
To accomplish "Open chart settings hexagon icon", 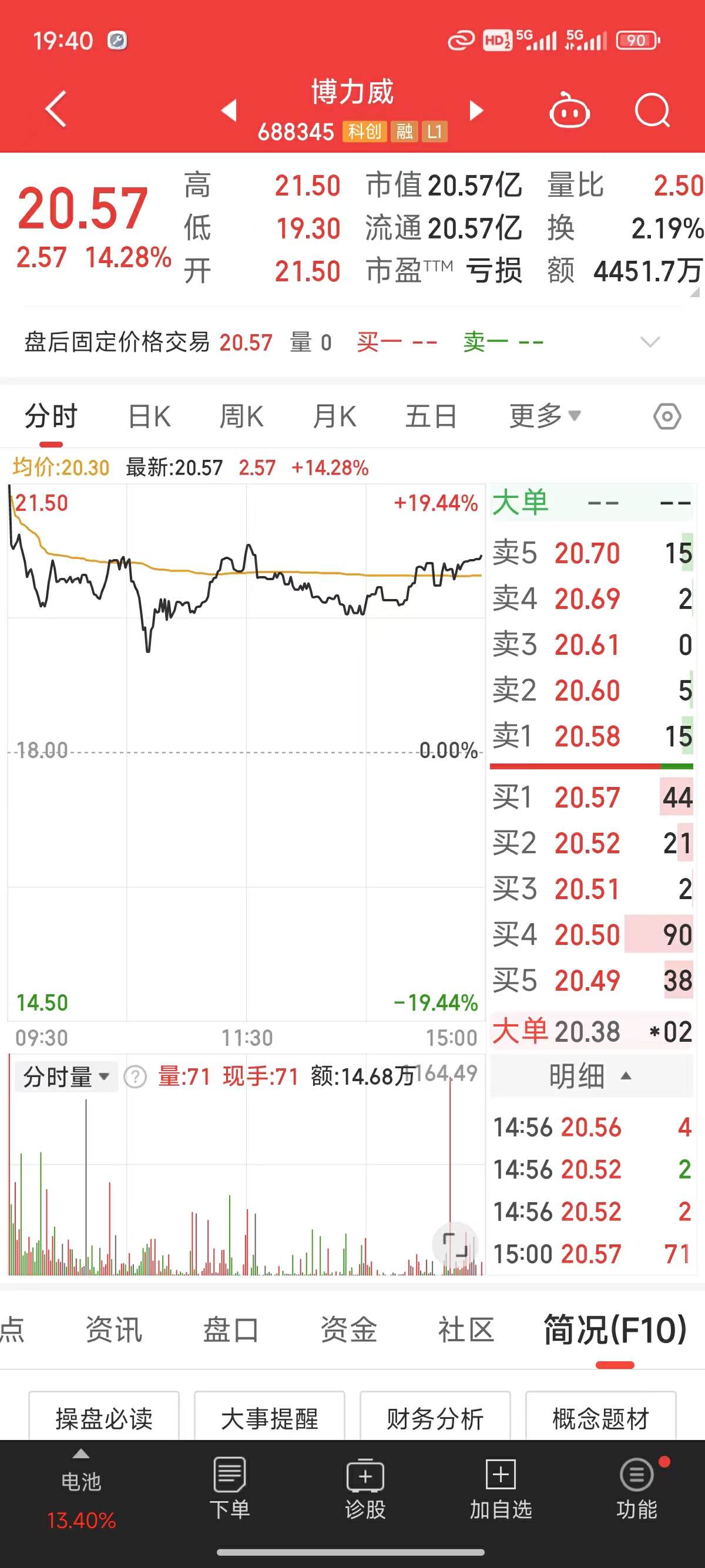I will [667, 417].
